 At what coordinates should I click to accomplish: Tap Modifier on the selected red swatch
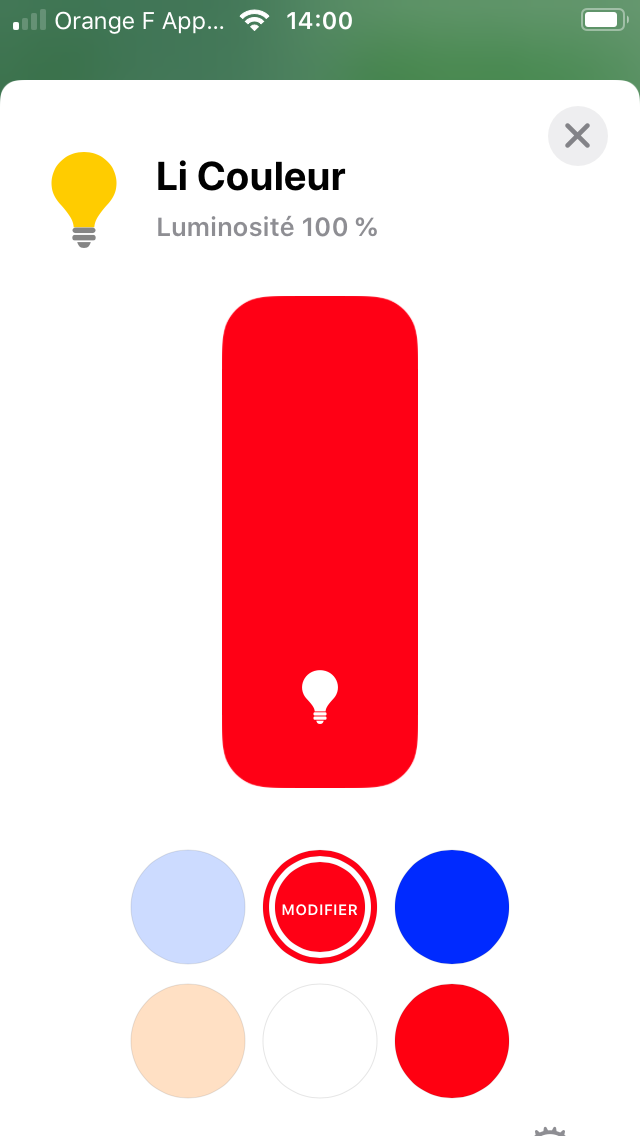pyautogui.click(x=320, y=907)
